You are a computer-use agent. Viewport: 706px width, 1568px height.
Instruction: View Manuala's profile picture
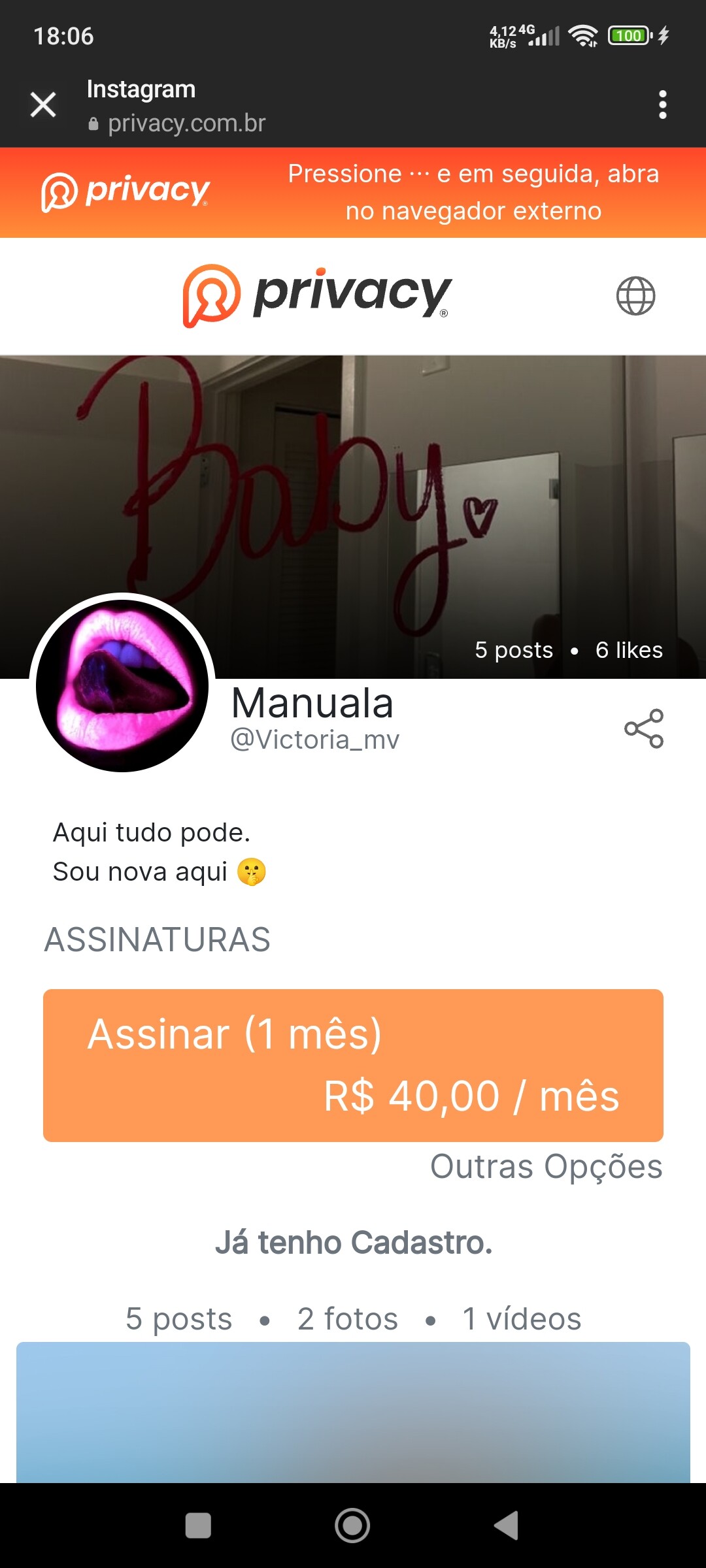(x=122, y=683)
